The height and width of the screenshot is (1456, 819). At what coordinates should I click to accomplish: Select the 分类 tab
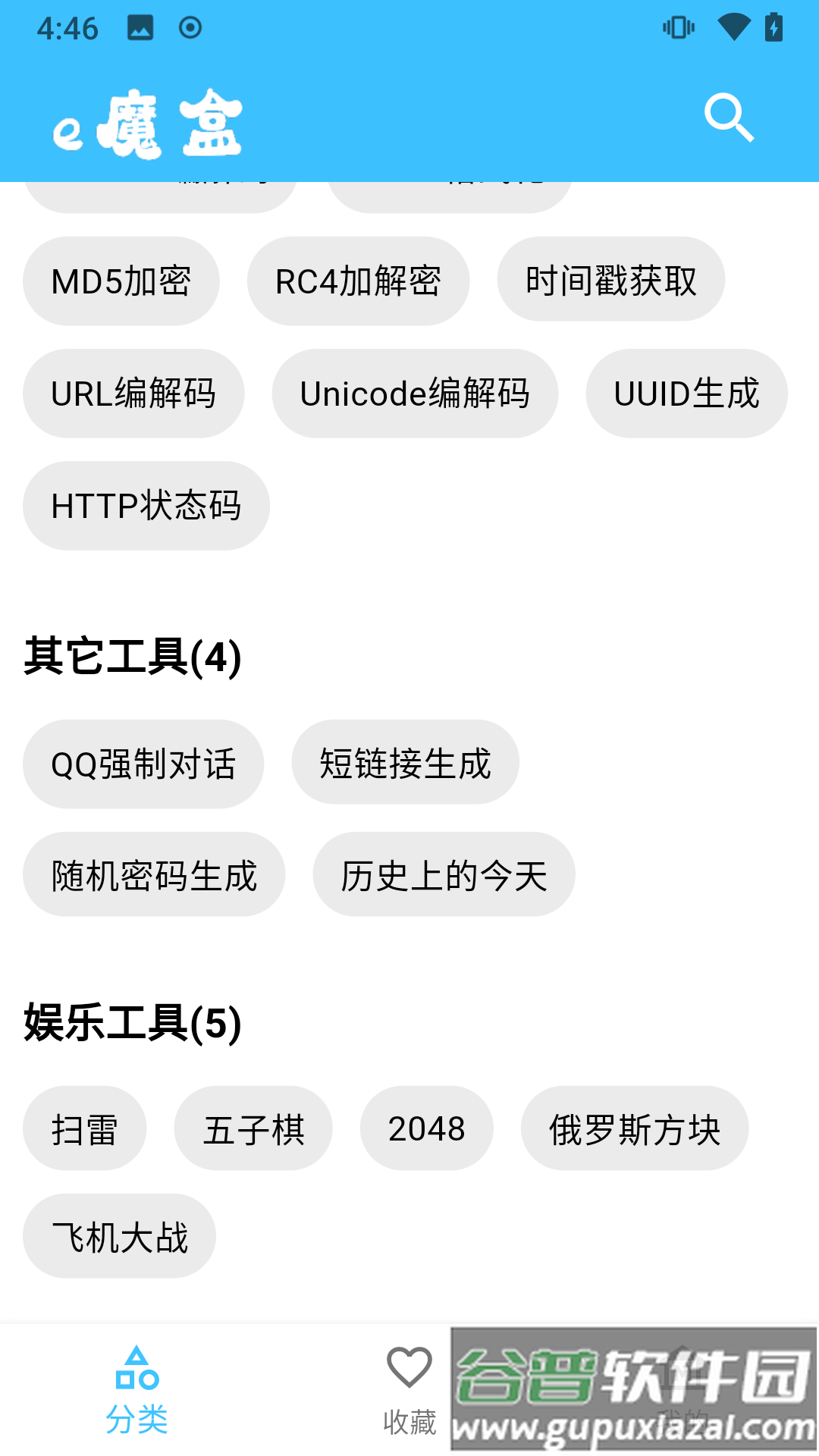click(x=136, y=1389)
